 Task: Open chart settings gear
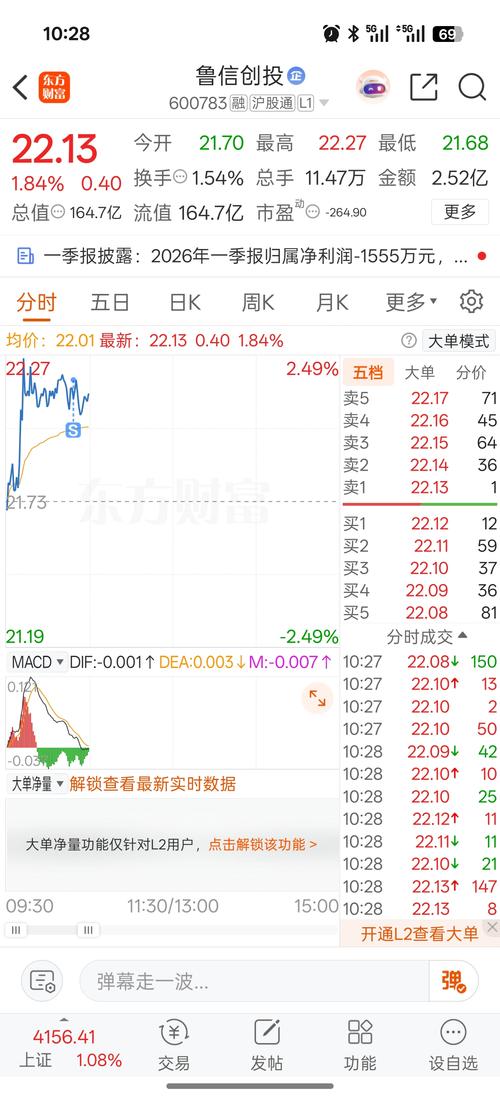(x=471, y=302)
